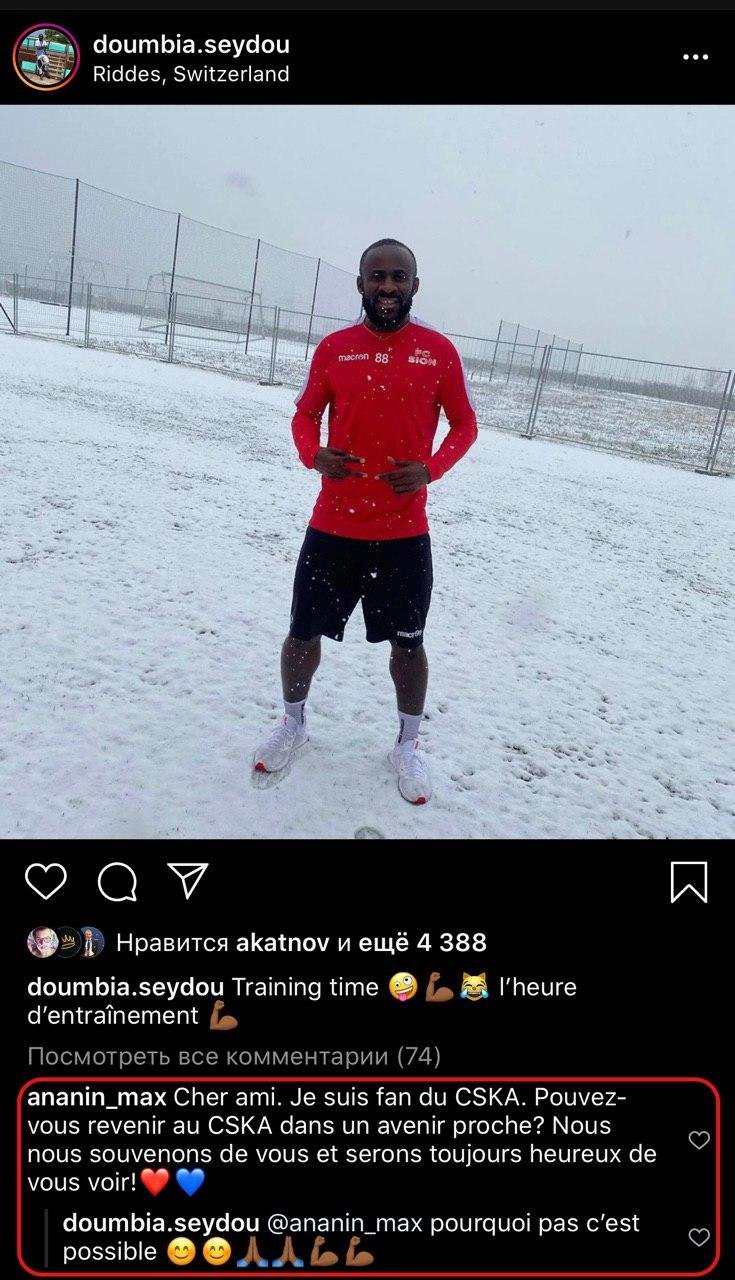Open the Riddes, Switzerland location page

190,74
